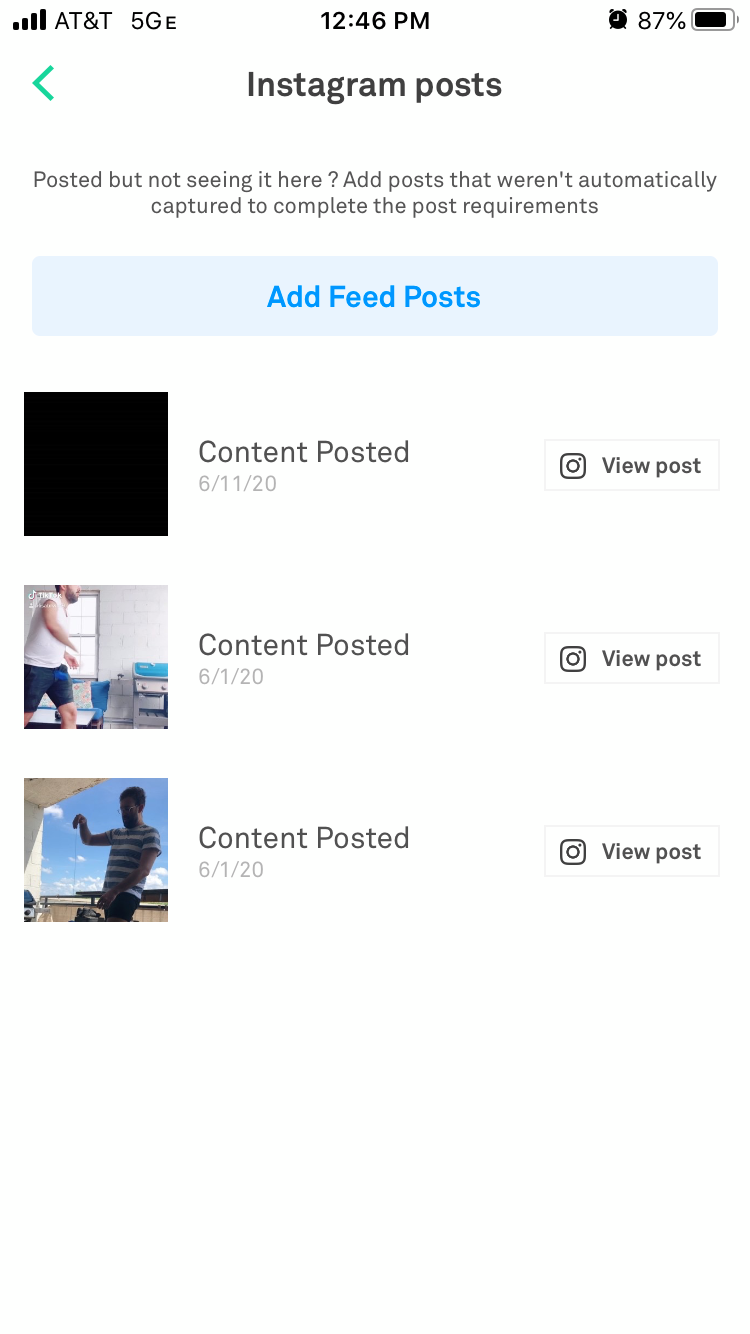The width and height of the screenshot is (750, 1334).
Task: Click the first Content Posted label
Action: [x=303, y=452]
